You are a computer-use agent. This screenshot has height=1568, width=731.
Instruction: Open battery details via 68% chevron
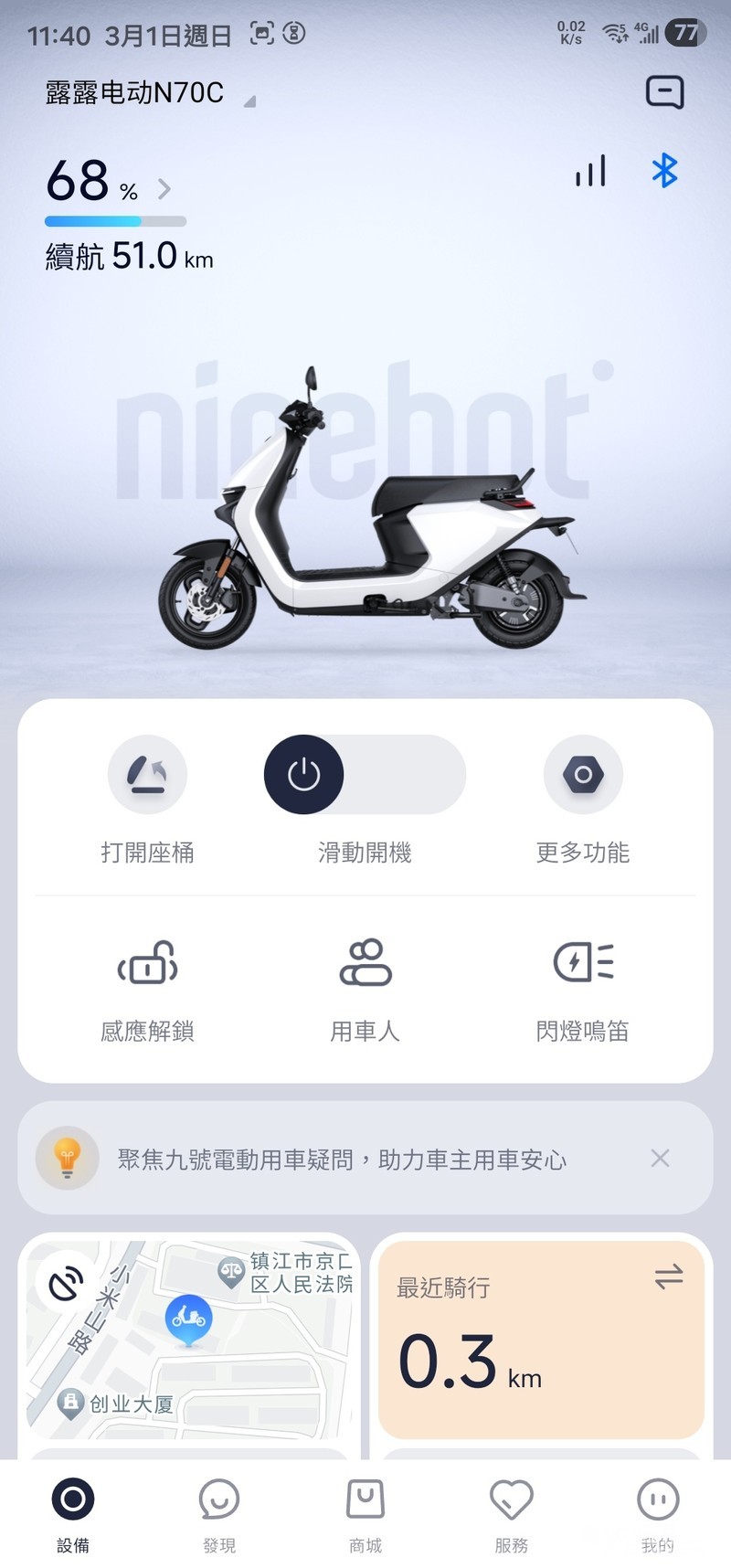(164, 188)
